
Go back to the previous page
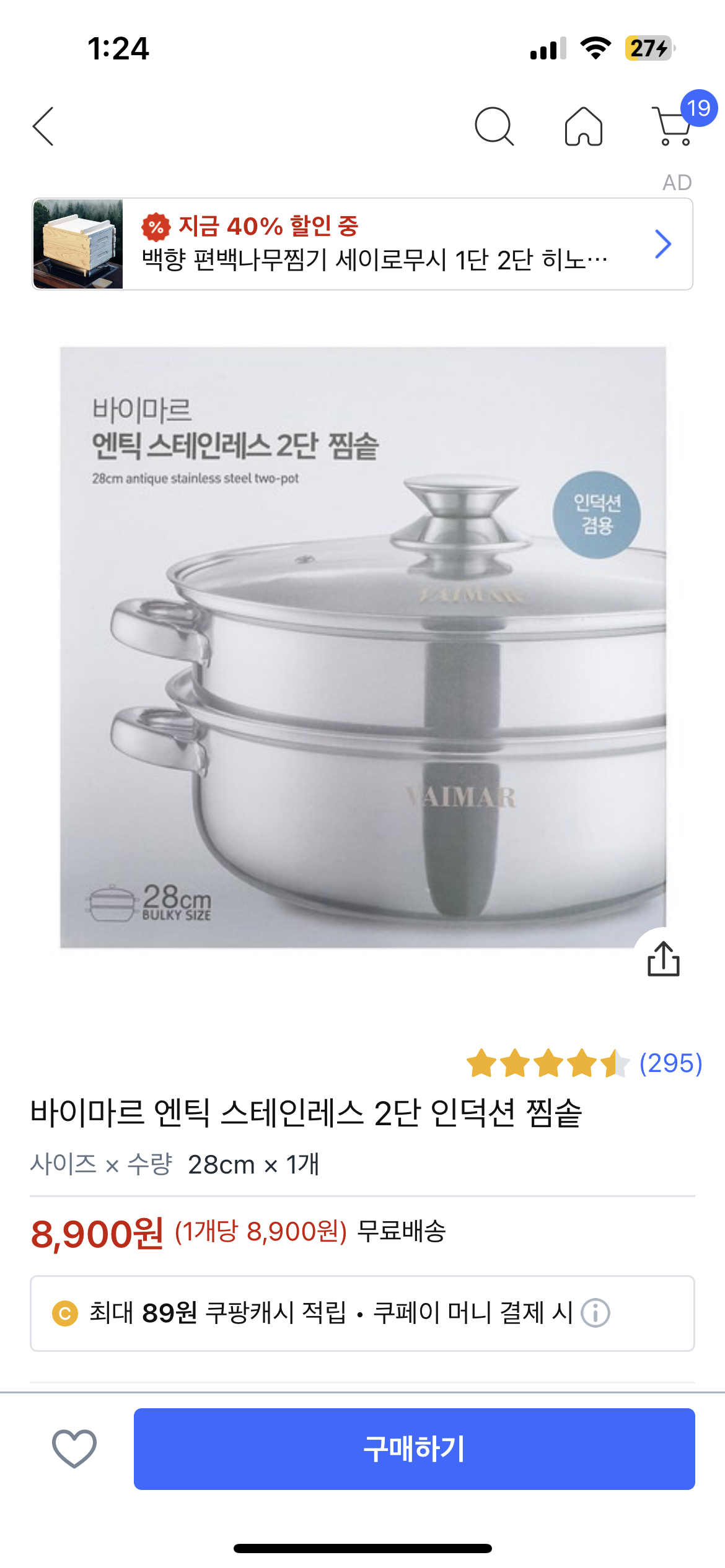coord(43,126)
